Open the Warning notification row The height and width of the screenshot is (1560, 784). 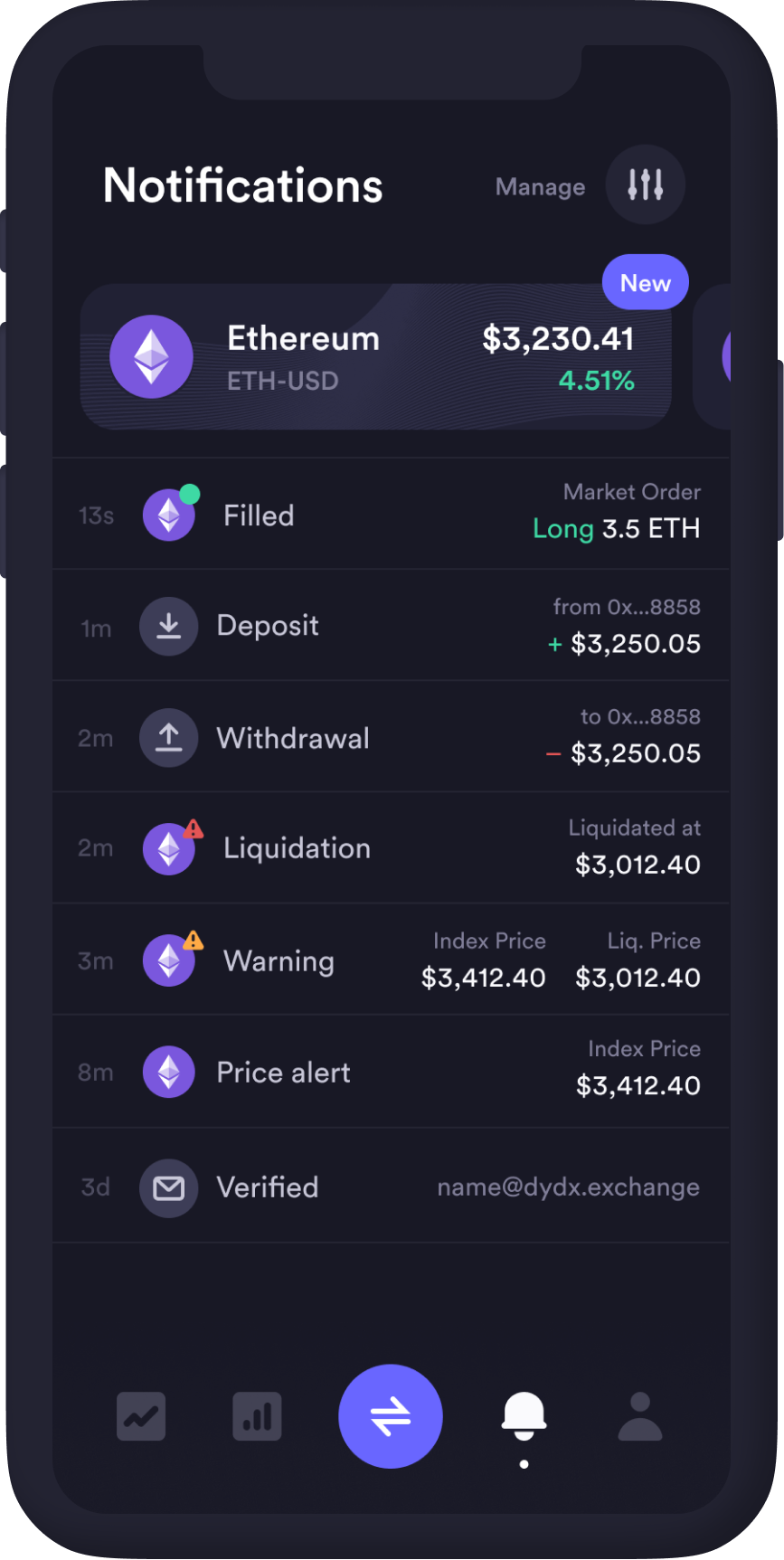[x=391, y=960]
